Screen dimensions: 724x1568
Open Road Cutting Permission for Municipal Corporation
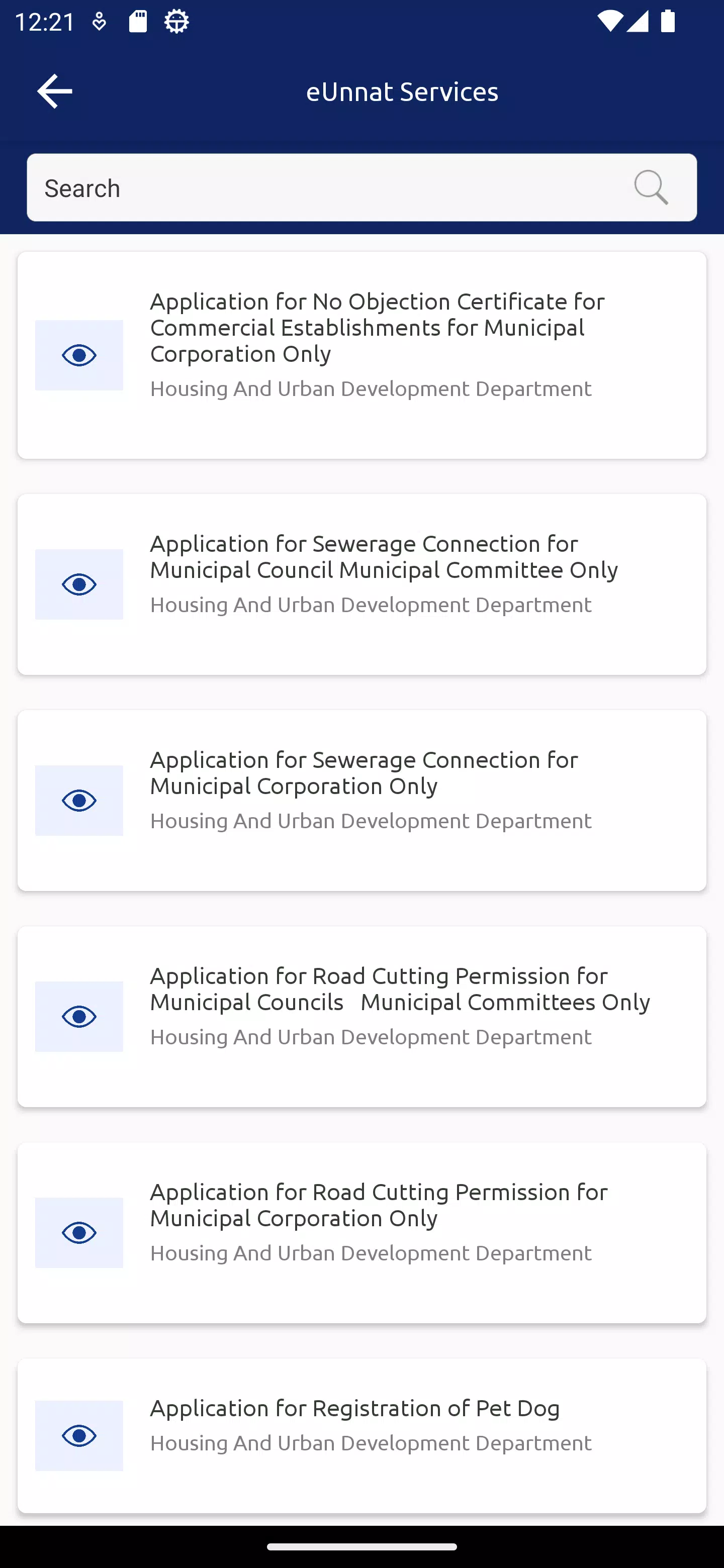pos(361,1233)
